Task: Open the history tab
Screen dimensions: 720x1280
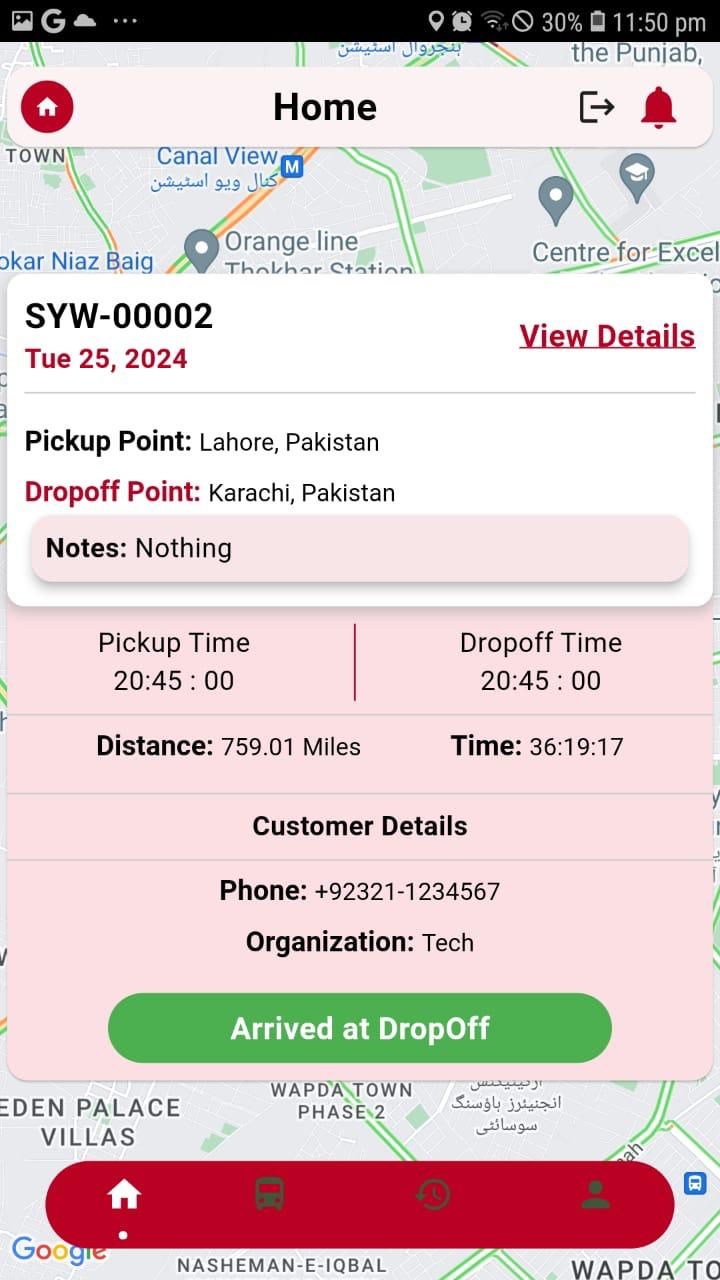Action: pos(433,1194)
